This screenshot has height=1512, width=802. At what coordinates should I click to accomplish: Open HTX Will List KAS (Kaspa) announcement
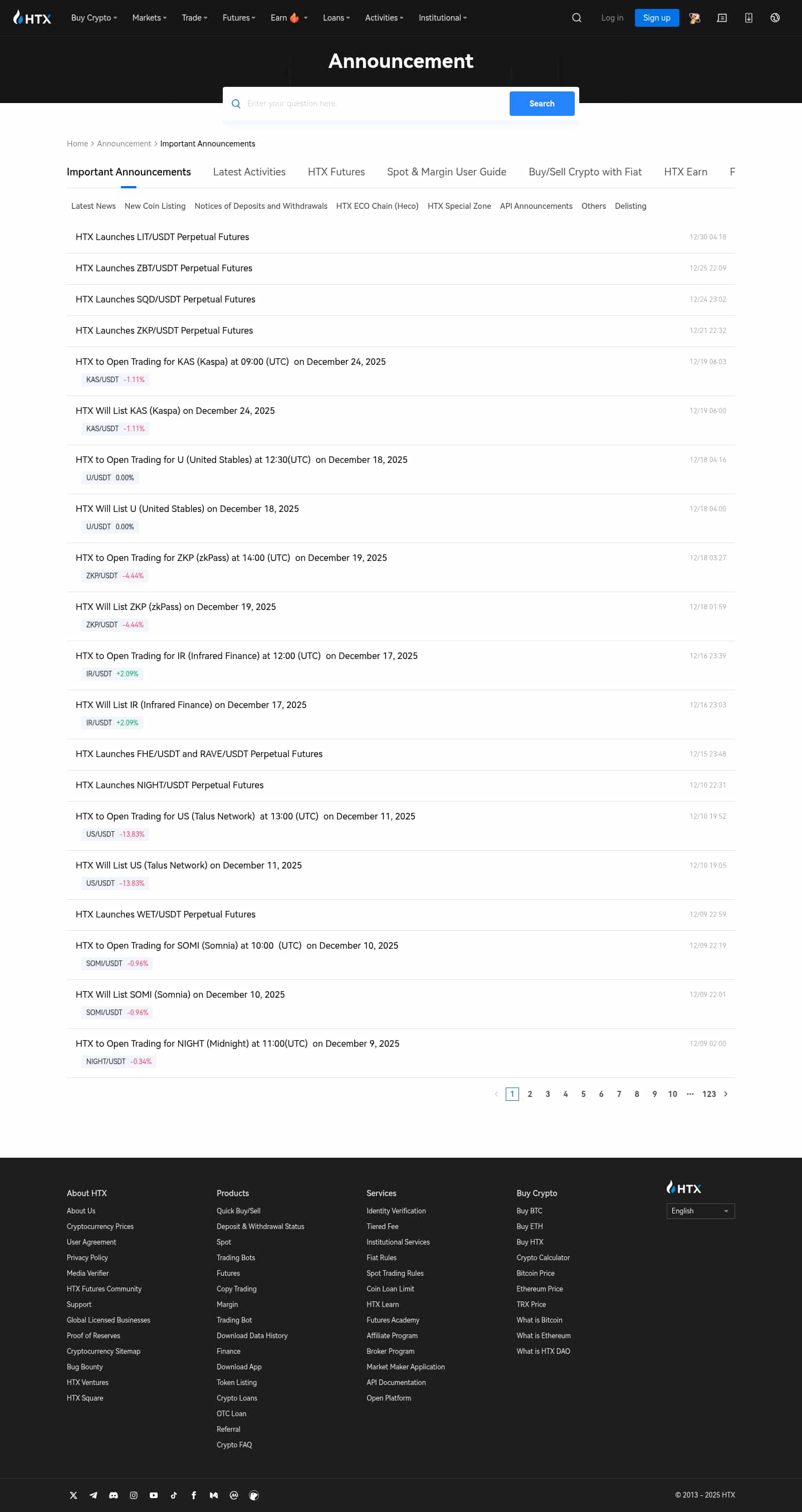coord(175,411)
